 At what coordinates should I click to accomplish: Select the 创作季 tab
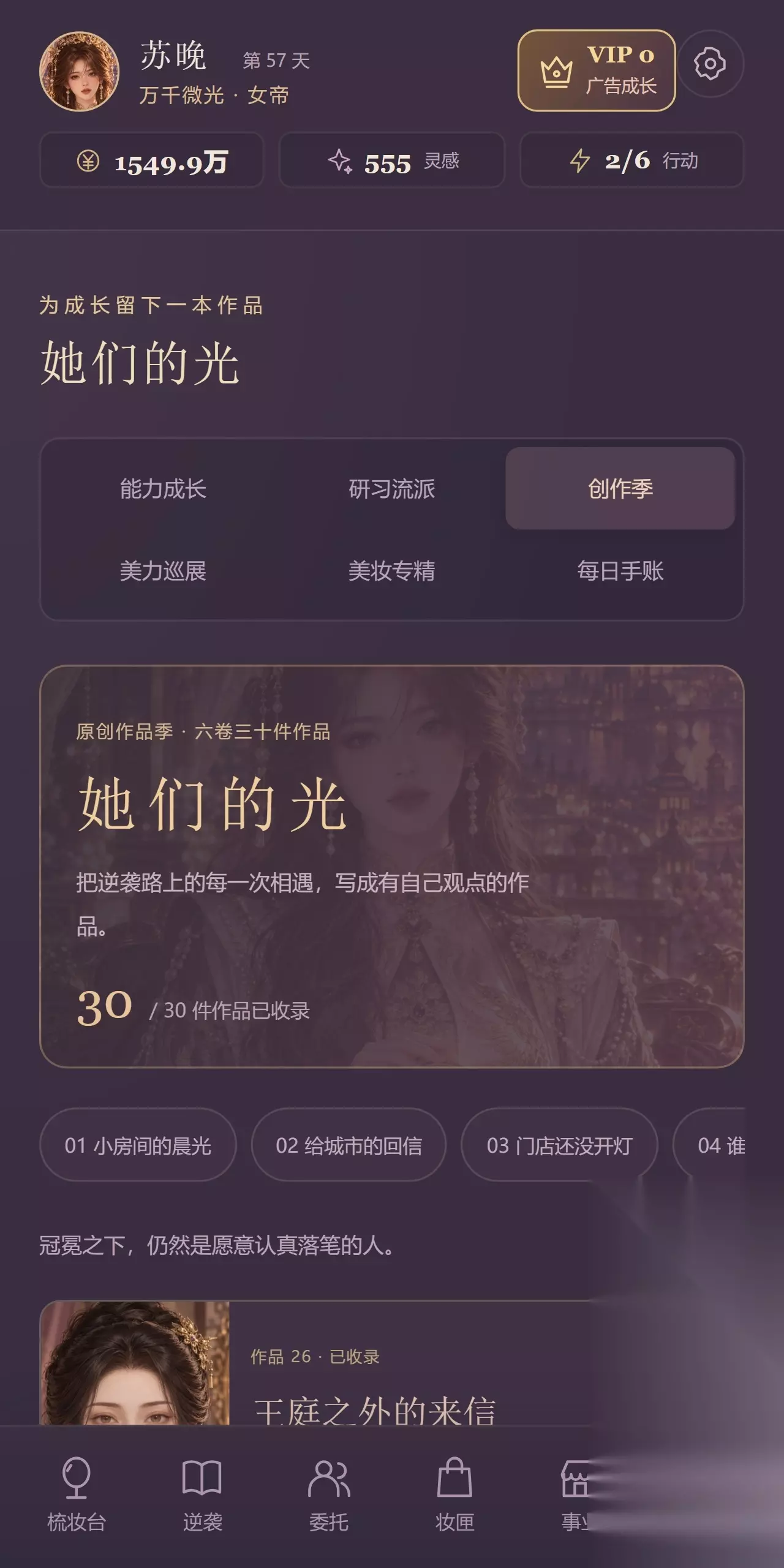(x=620, y=489)
